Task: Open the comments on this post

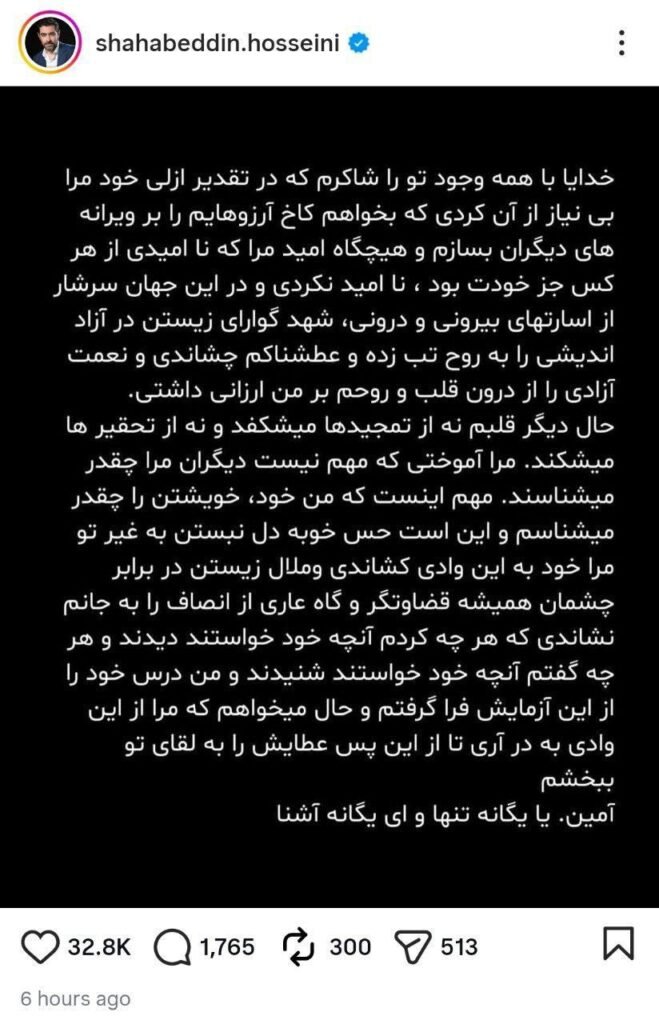Action: [174, 946]
